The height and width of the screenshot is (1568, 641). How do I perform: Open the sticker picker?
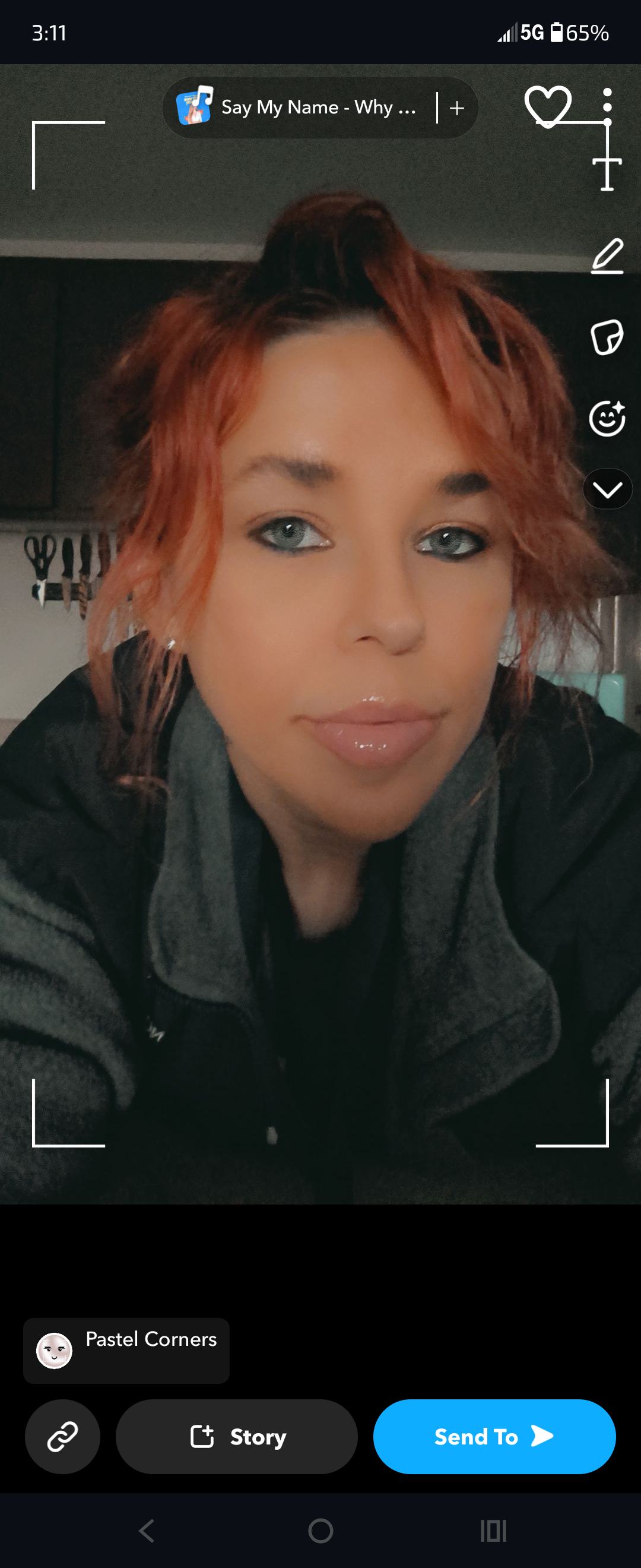(x=607, y=337)
